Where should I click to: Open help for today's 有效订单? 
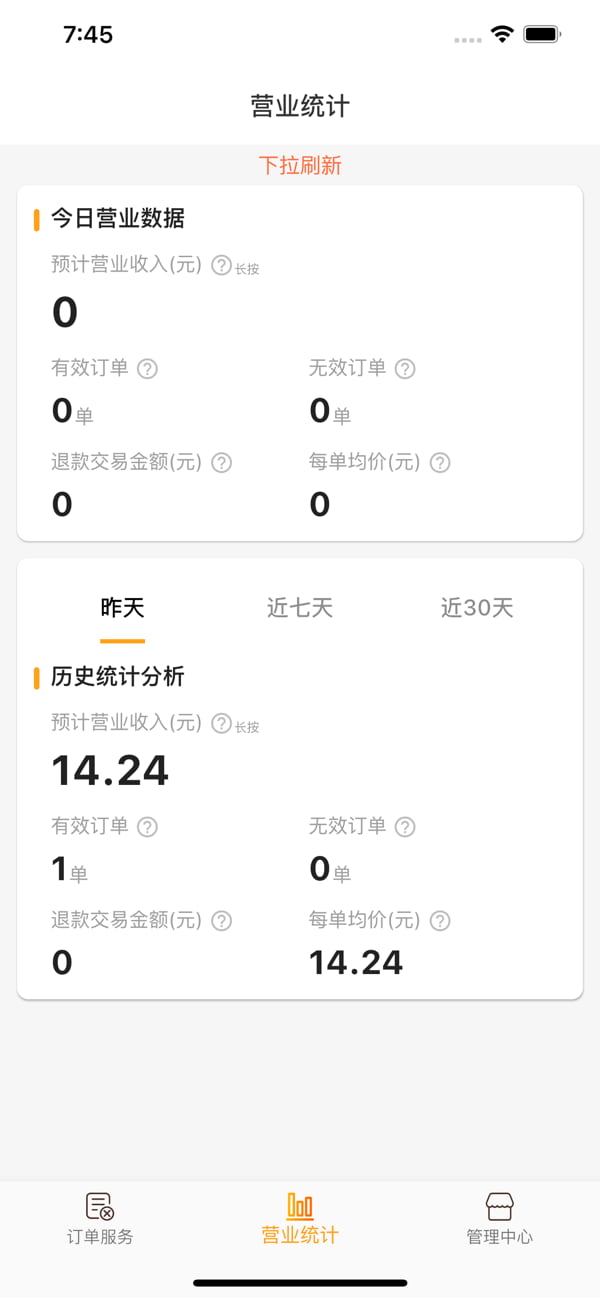[x=147, y=369]
